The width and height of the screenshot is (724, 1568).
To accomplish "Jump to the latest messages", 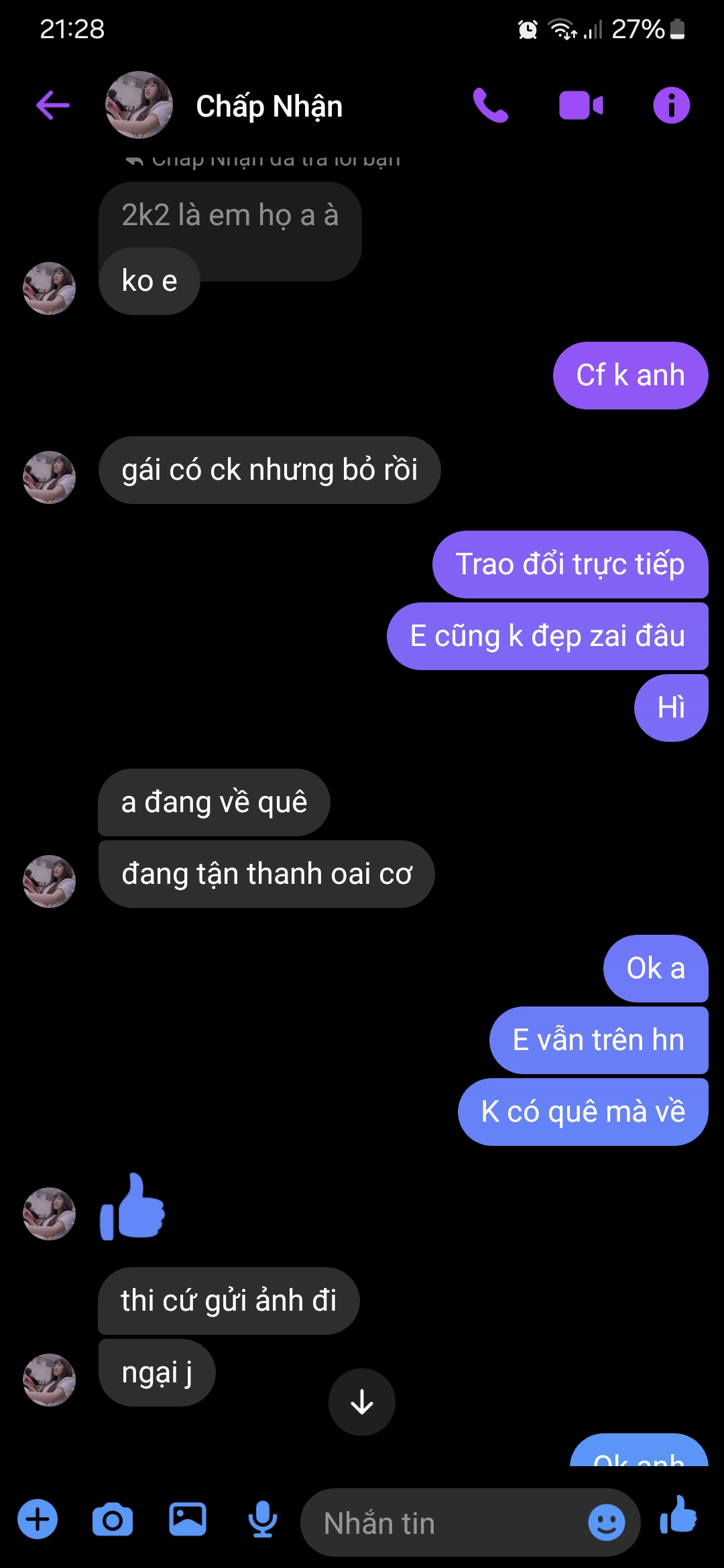I will pos(362,1402).
